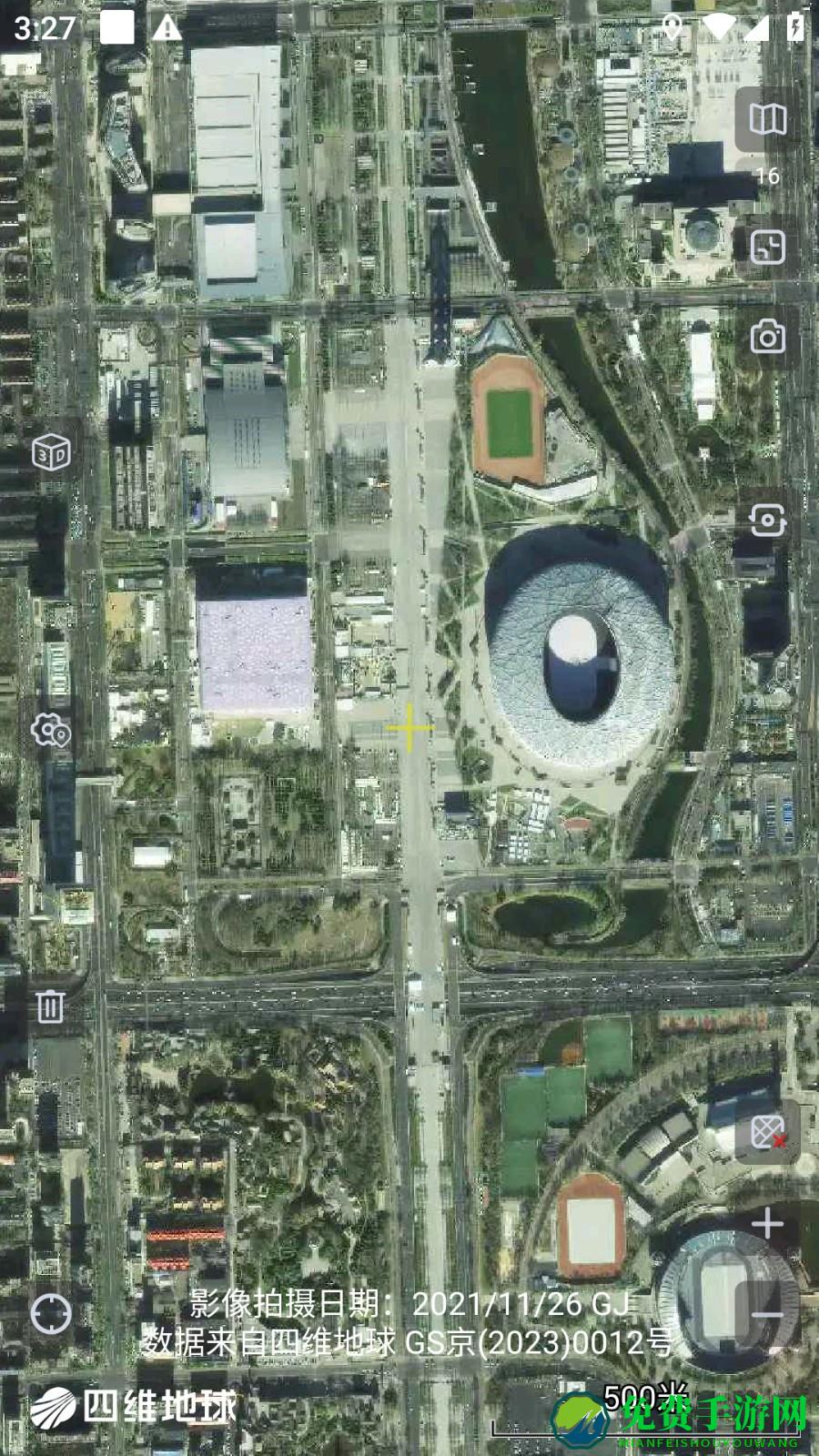Dismiss the measurement grid via red X

click(x=769, y=1131)
